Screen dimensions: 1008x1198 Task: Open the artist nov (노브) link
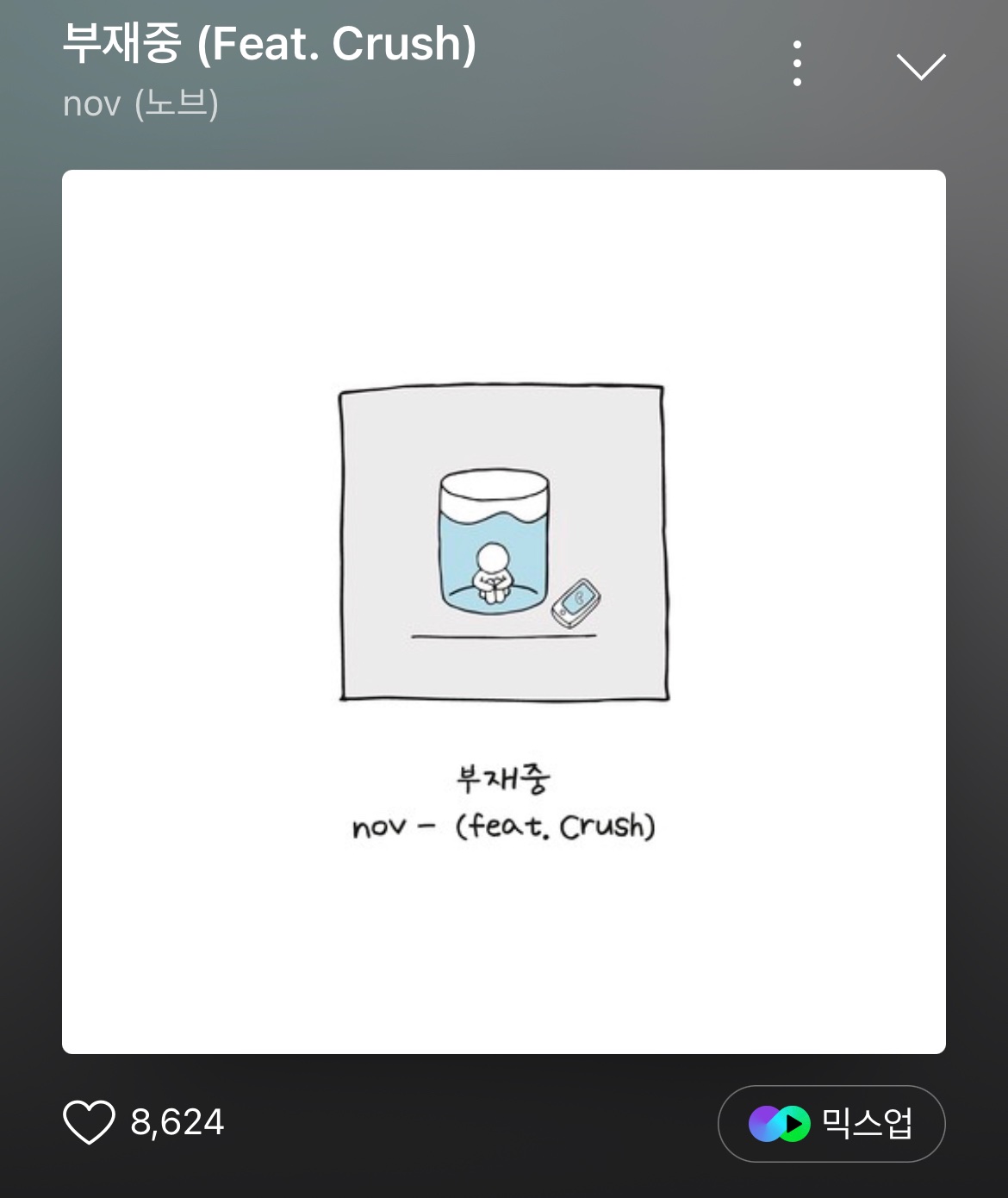141,104
